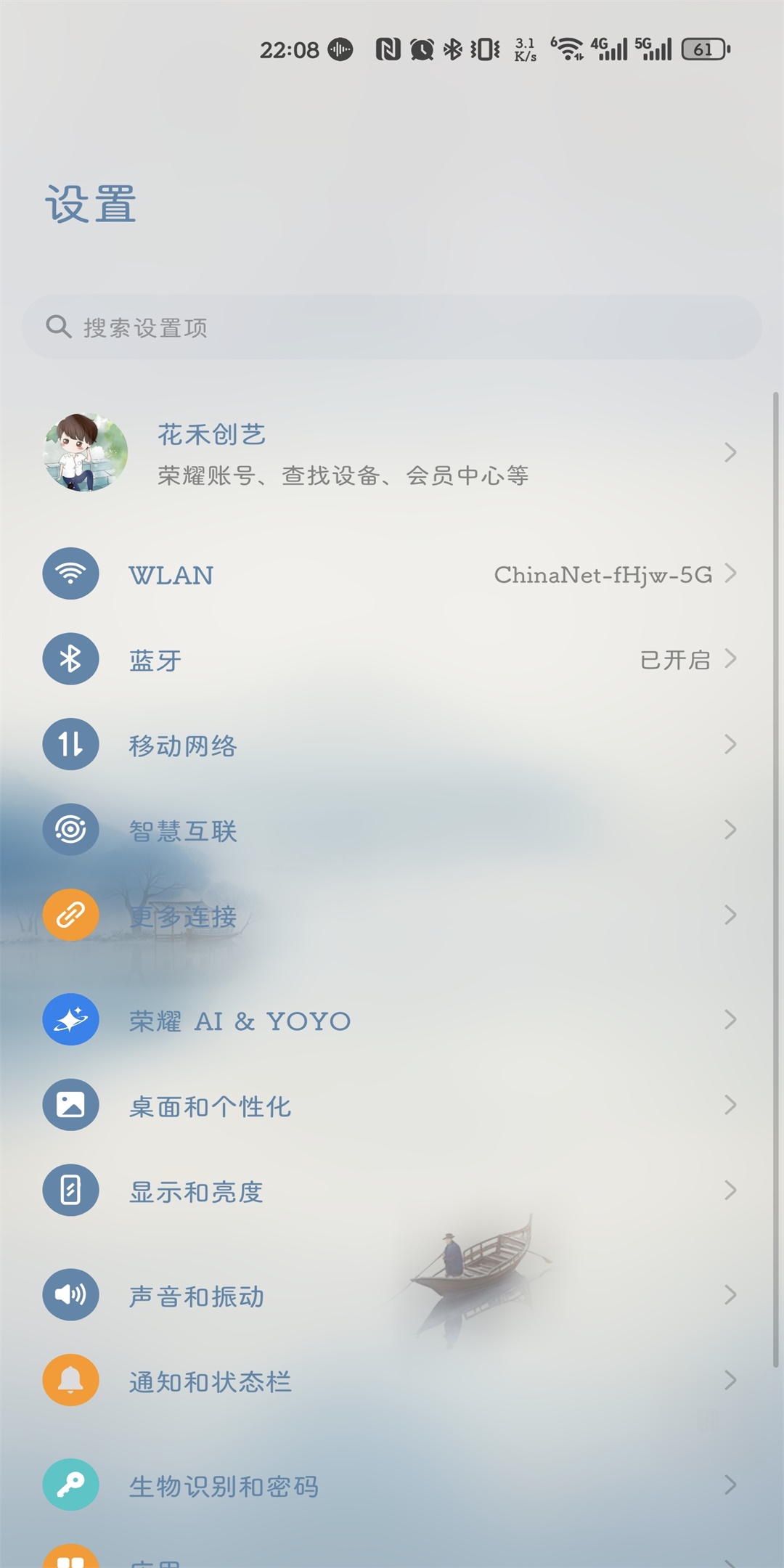The width and height of the screenshot is (784, 1568).
Task: Go to 移动网络 settings
Action: point(183,746)
